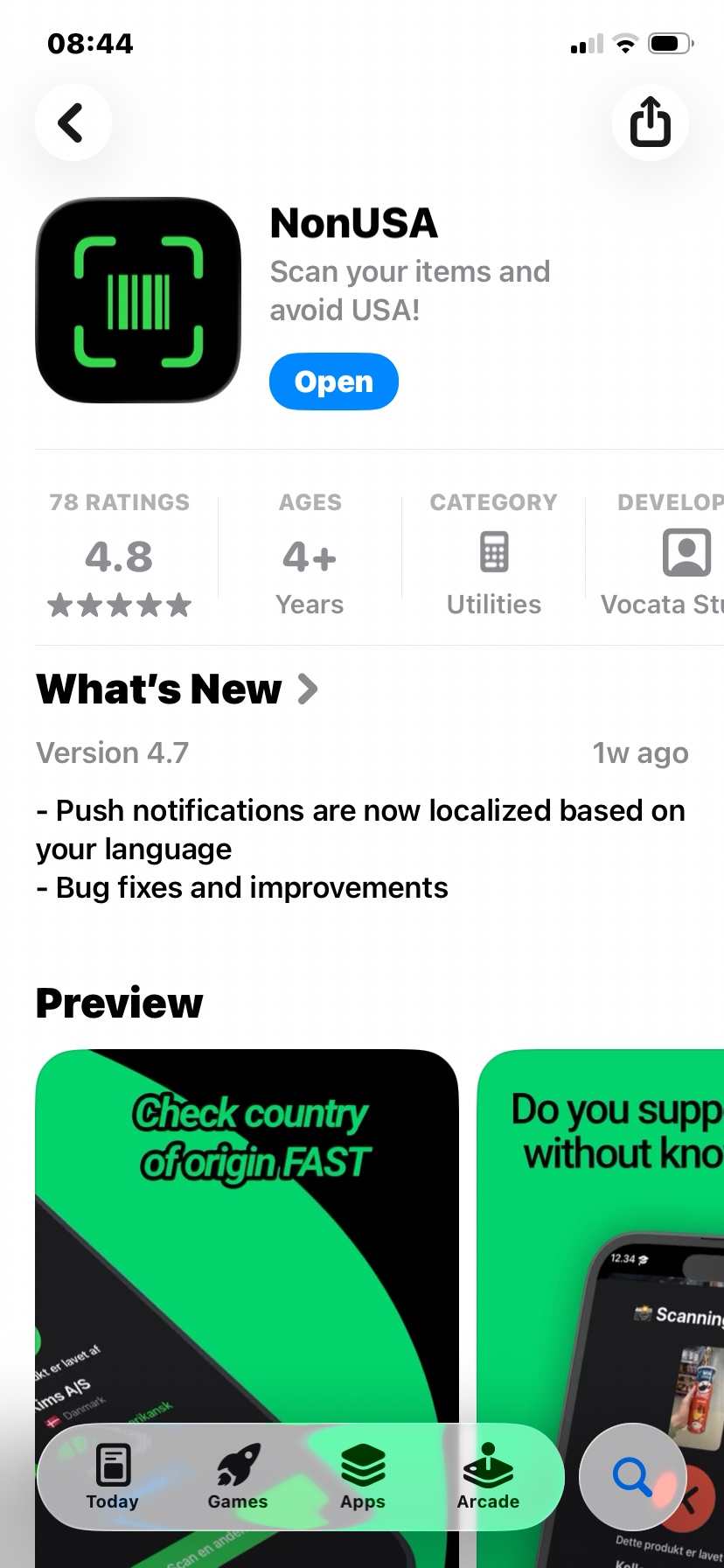
Task: View the 78 ratings details
Action: (x=119, y=556)
